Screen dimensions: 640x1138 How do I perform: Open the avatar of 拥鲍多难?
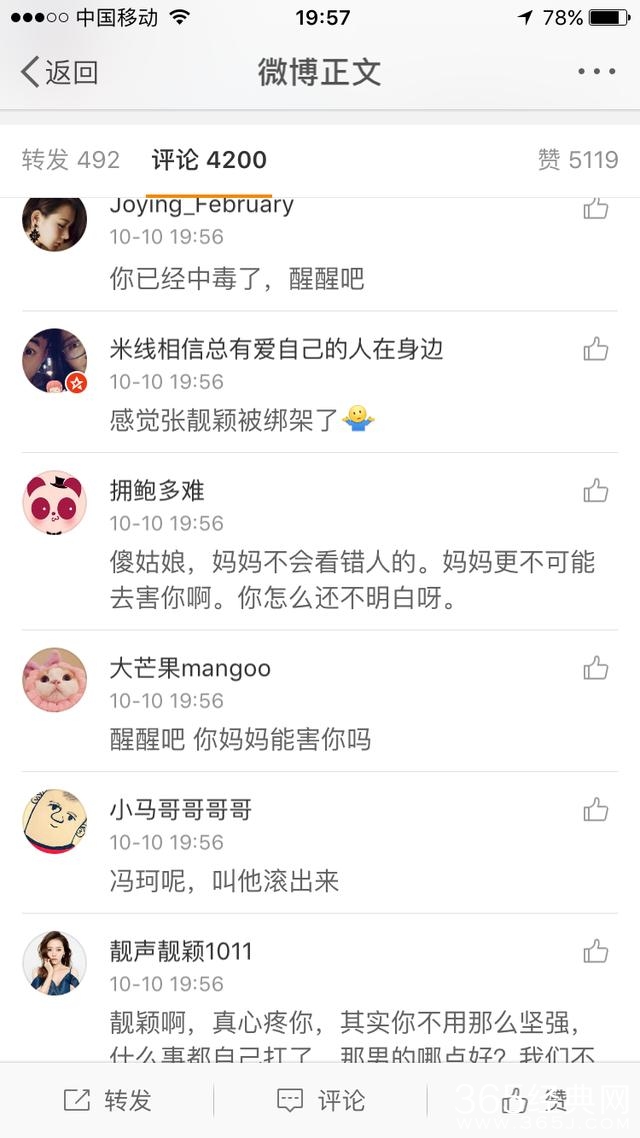tap(55, 502)
